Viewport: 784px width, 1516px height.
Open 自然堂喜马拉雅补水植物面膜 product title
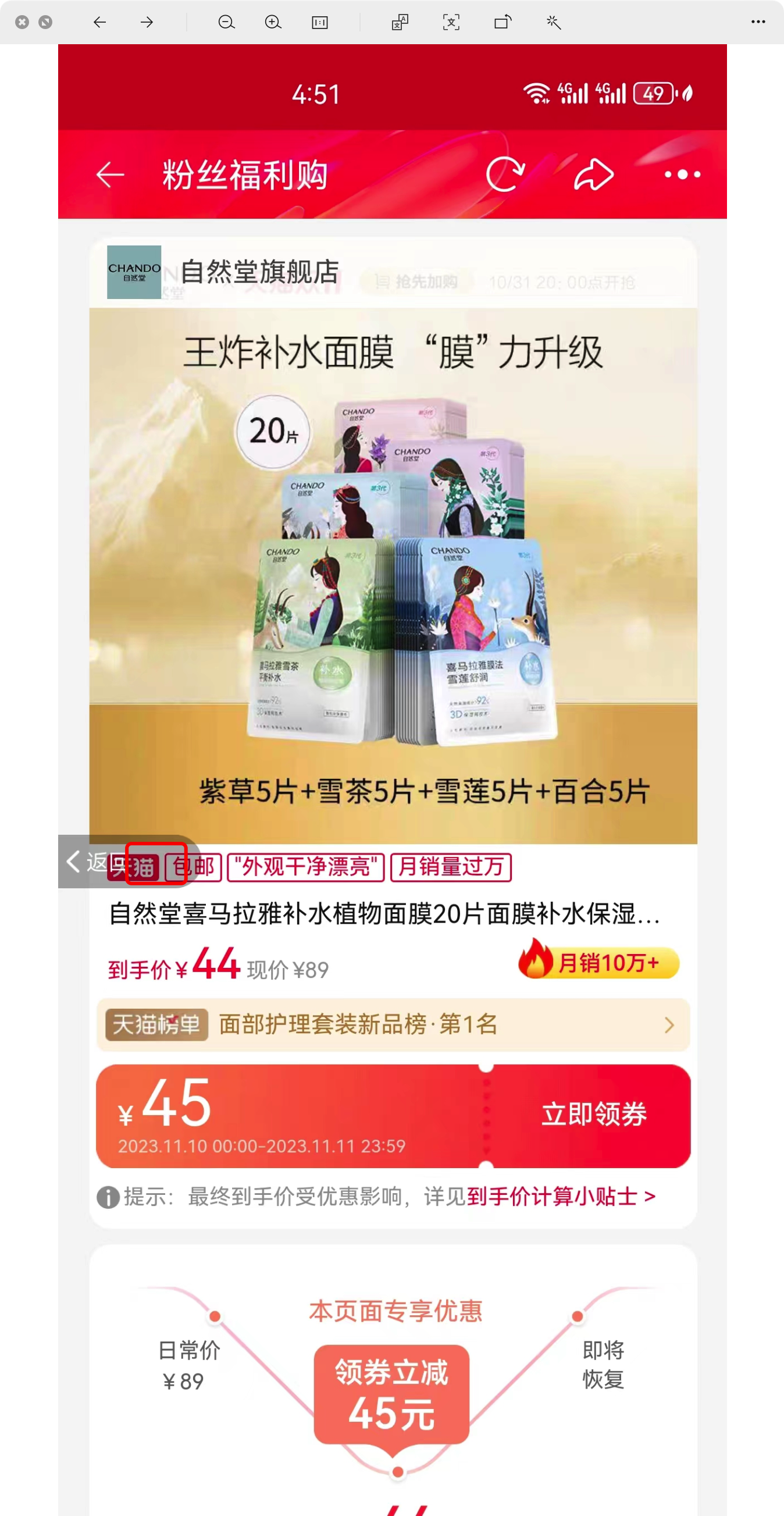click(384, 914)
